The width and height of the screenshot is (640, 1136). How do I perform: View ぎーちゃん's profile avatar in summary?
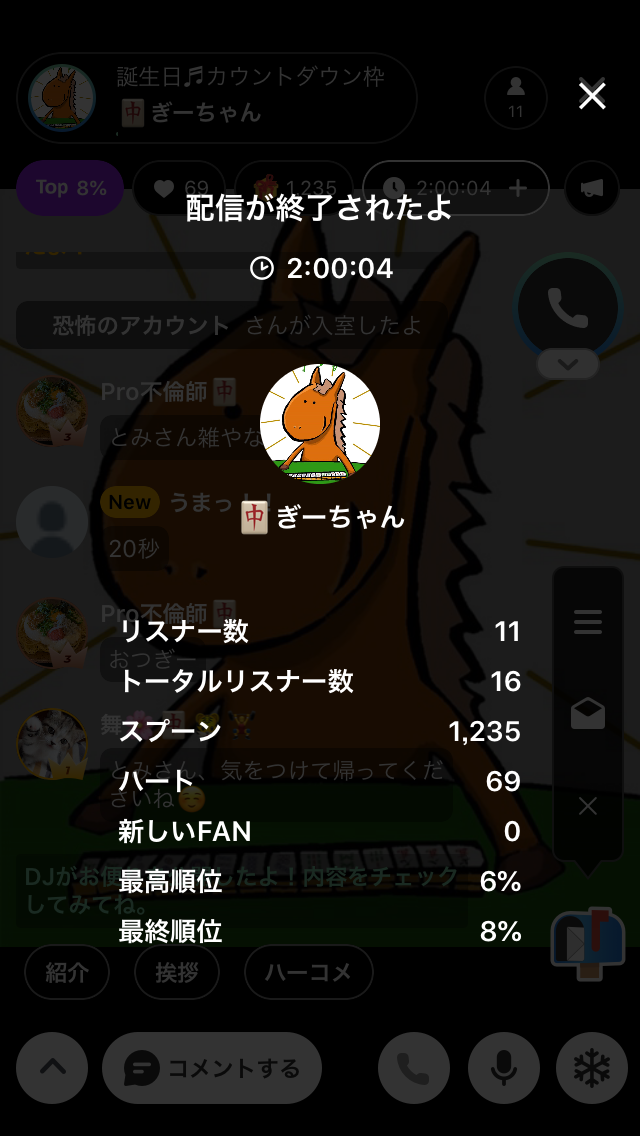pos(320,424)
